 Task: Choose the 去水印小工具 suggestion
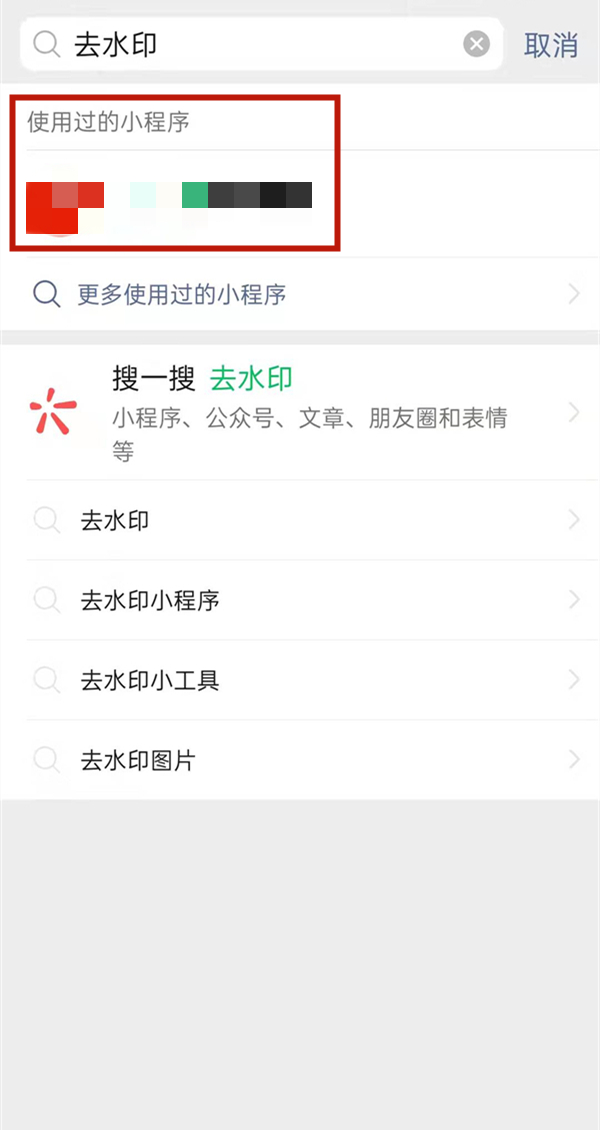pos(300,680)
